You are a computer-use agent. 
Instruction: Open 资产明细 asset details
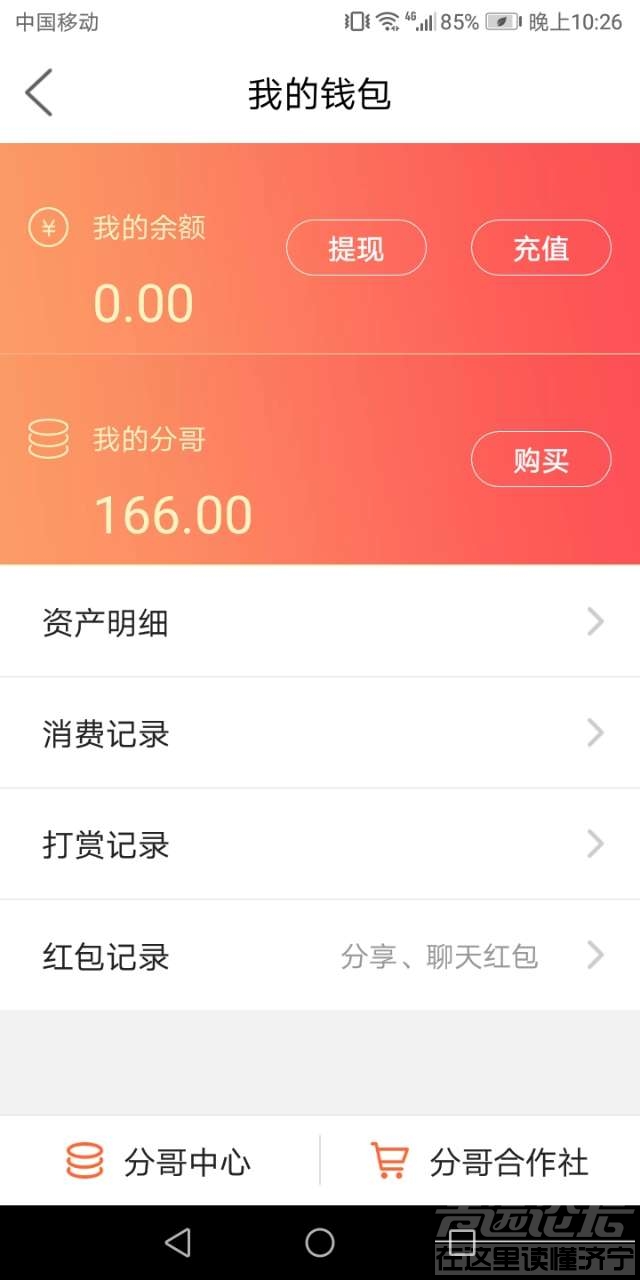tap(320, 623)
